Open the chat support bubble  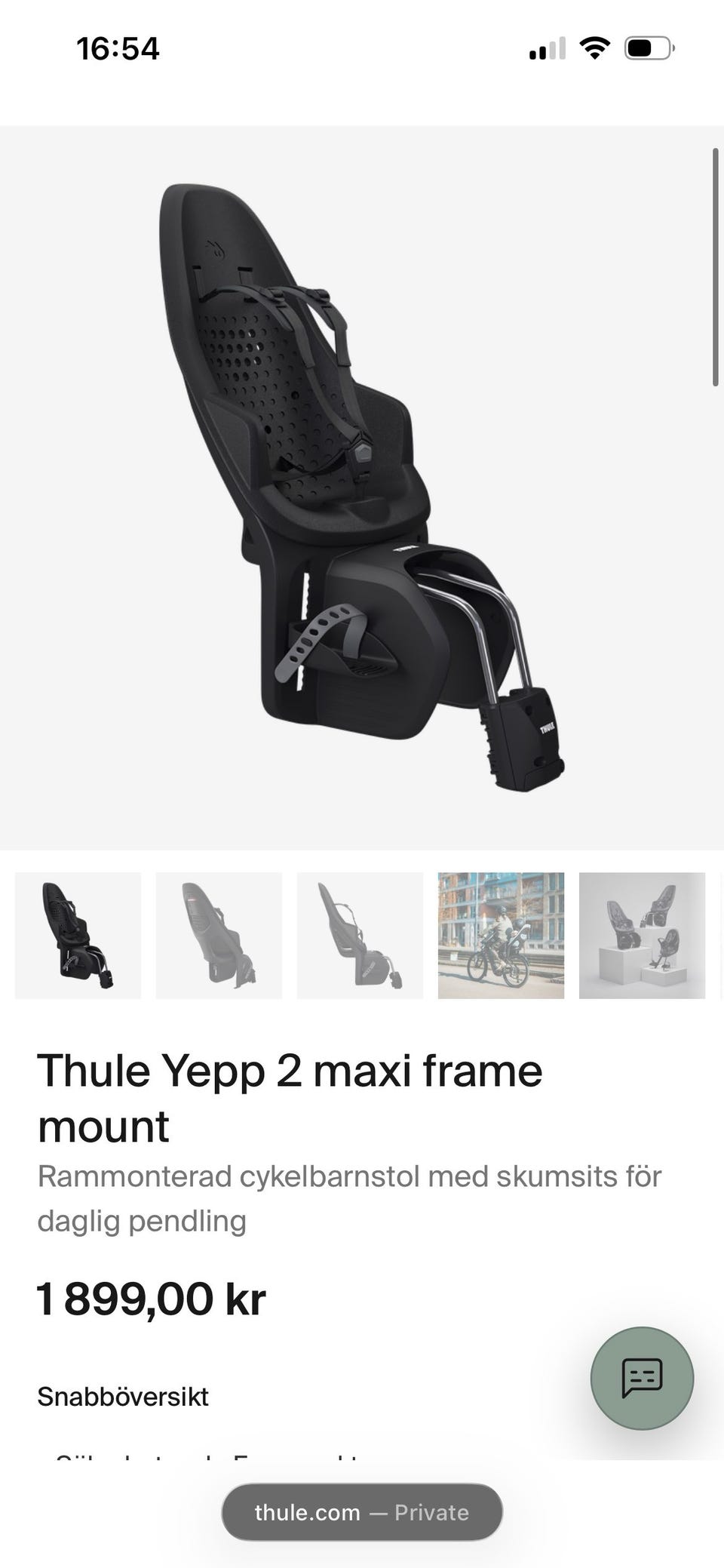click(642, 1378)
